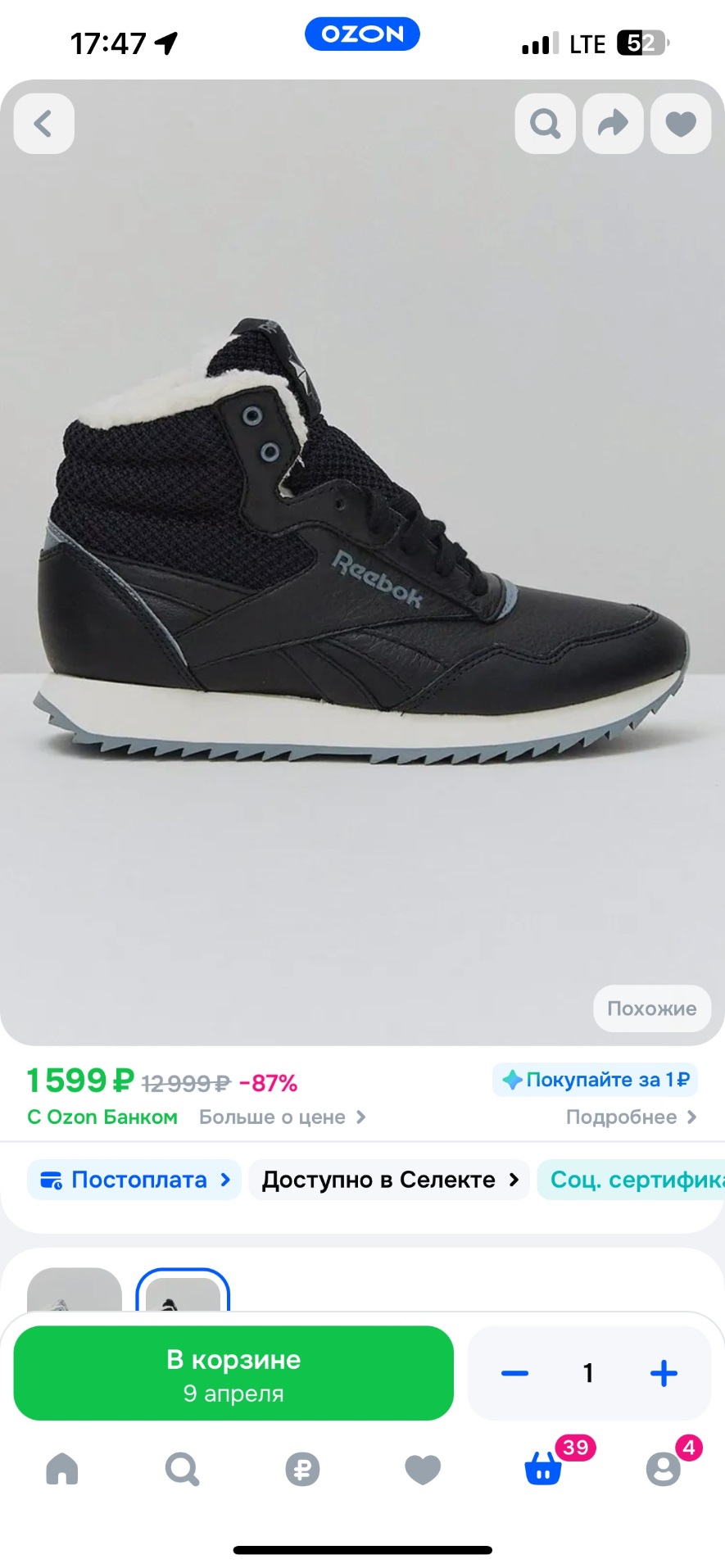The image size is (725, 1568).
Task: Select the Постоплата chip
Action: [134, 1180]
